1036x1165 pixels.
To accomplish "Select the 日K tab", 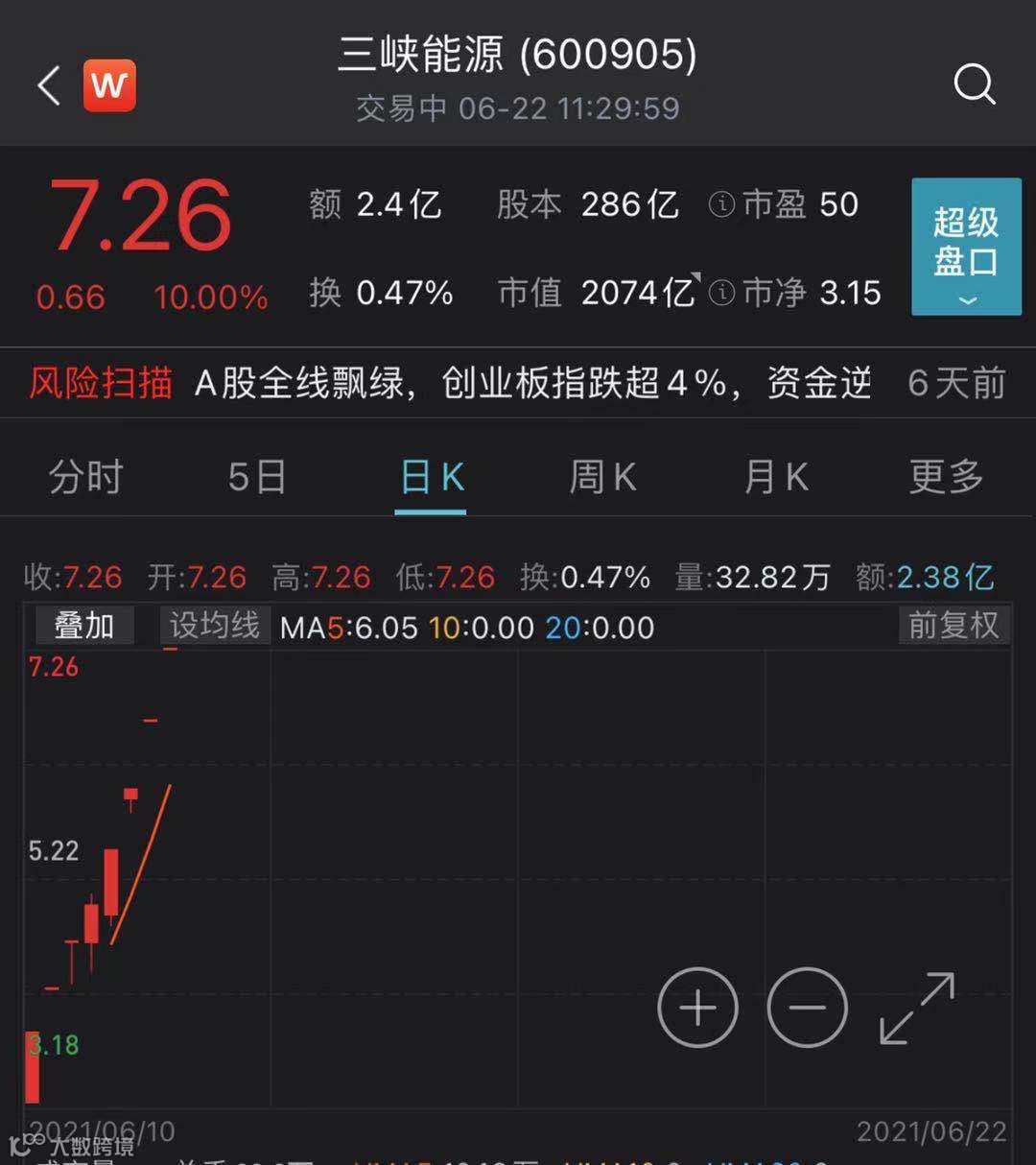I will point(431,477).
